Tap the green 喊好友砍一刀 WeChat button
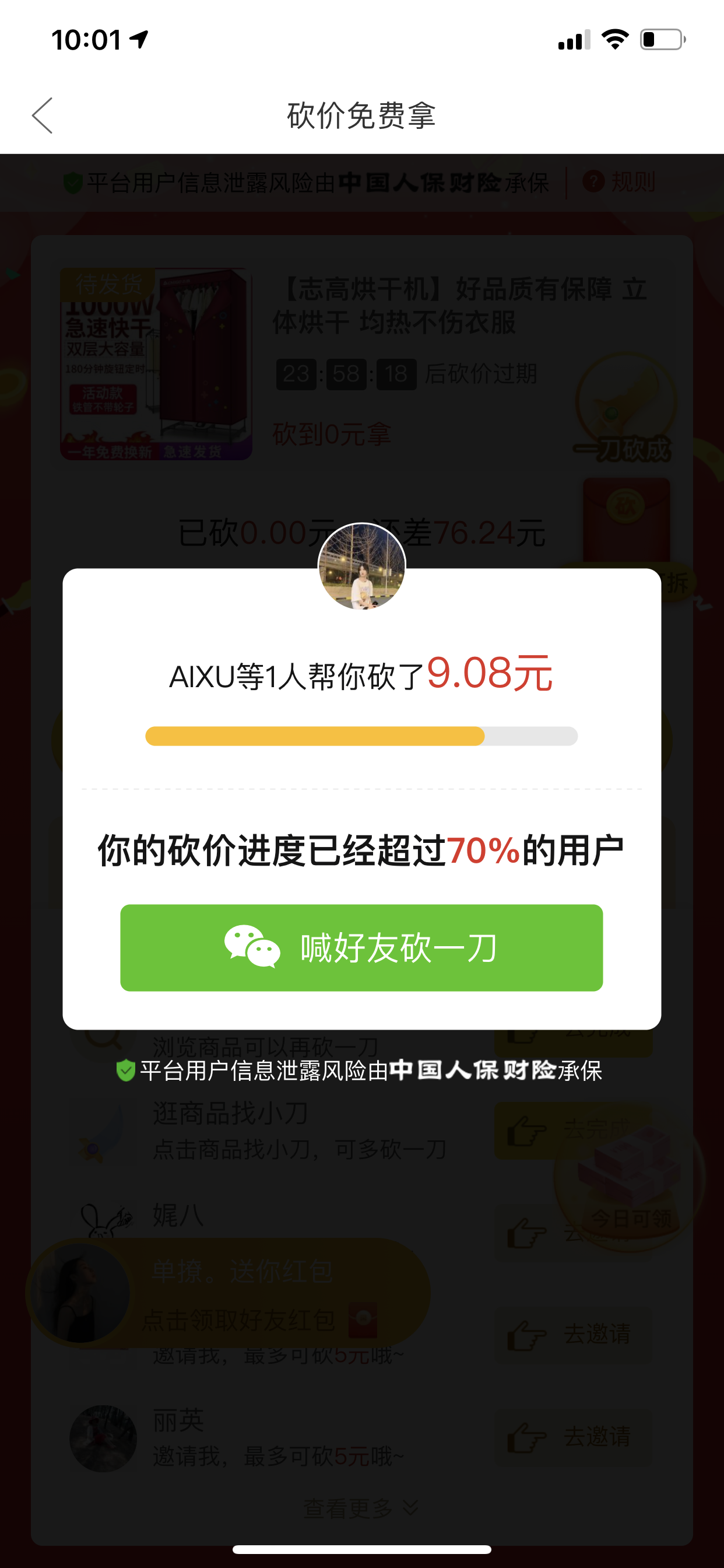Image resolution: width=724 pixels, height=1568 pixels. pos(361,947)
